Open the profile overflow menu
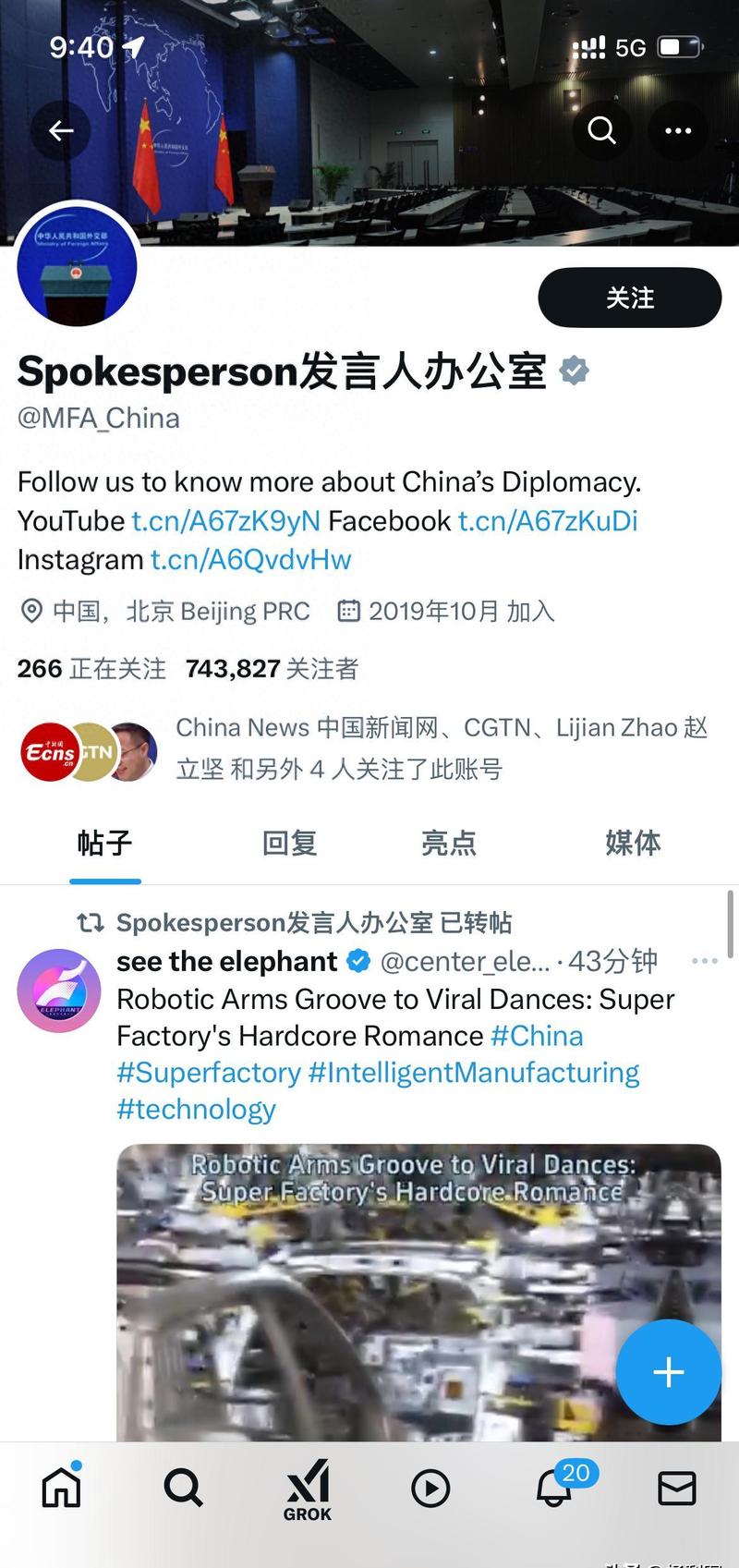The height and width of the screenshot is (1568, 739). pos(678,130)
